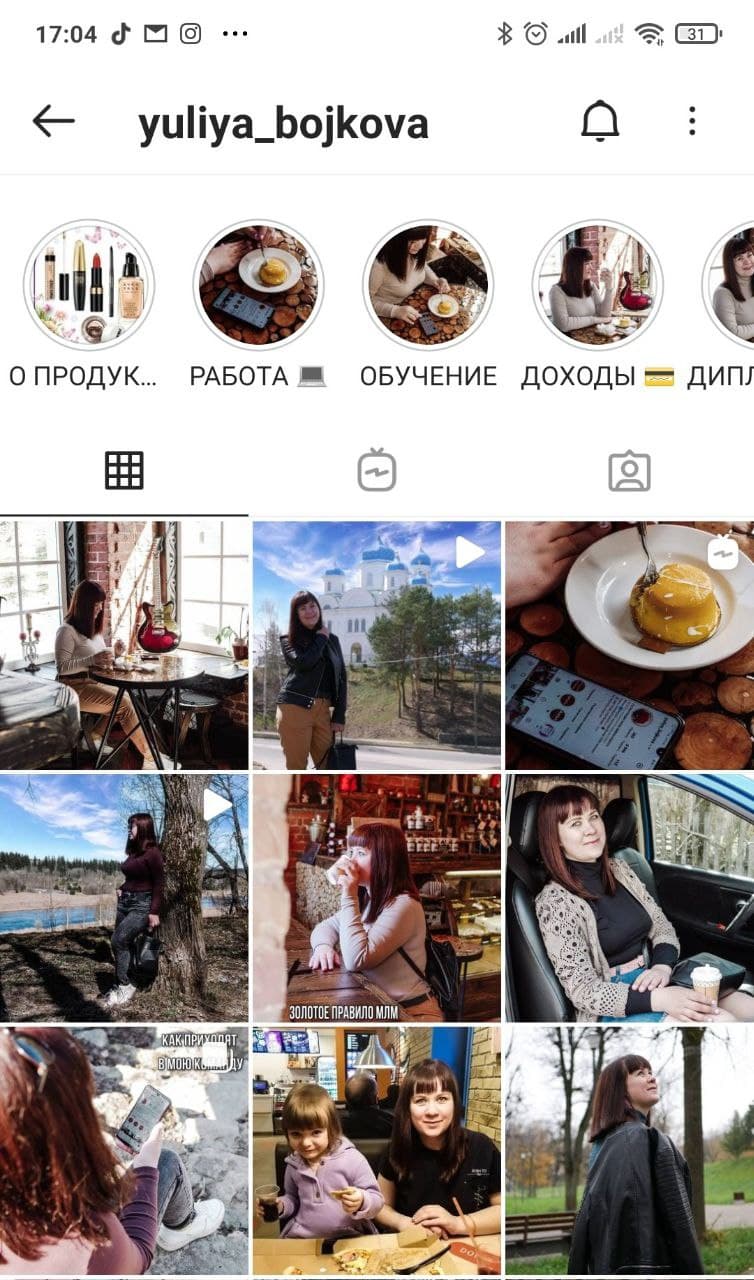Open the post of the woman in the car
This screenshot has height=1280, width=754.
tap(630, 898)
